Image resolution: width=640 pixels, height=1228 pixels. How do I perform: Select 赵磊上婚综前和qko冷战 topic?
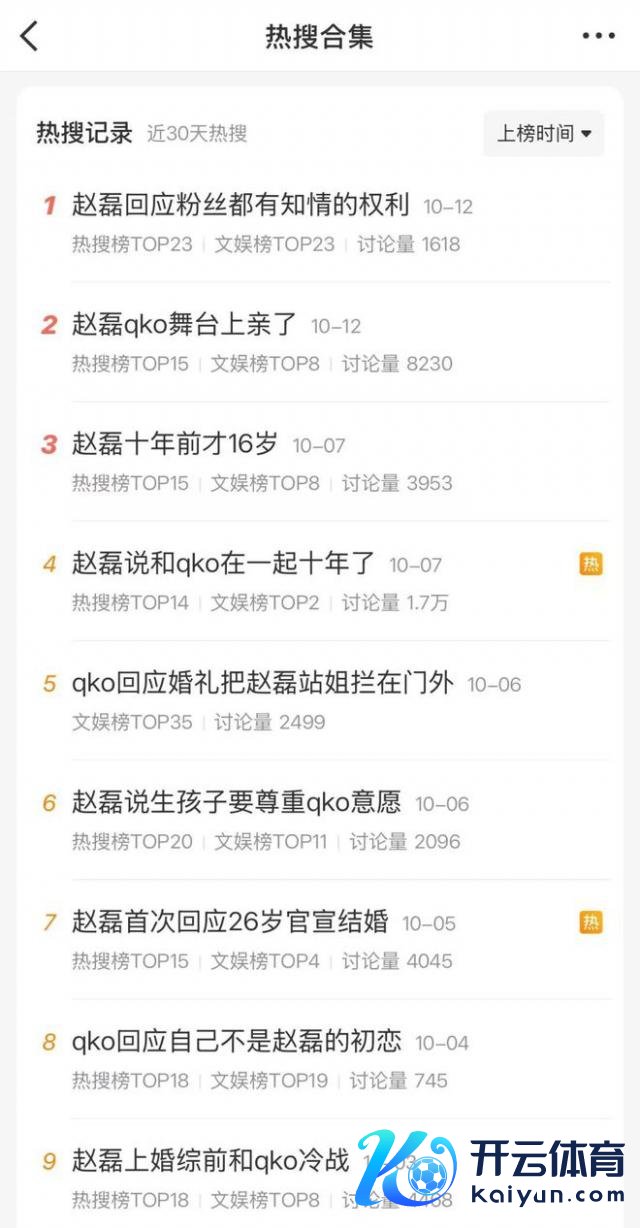pyautogui.click(x=210, y=1161)
